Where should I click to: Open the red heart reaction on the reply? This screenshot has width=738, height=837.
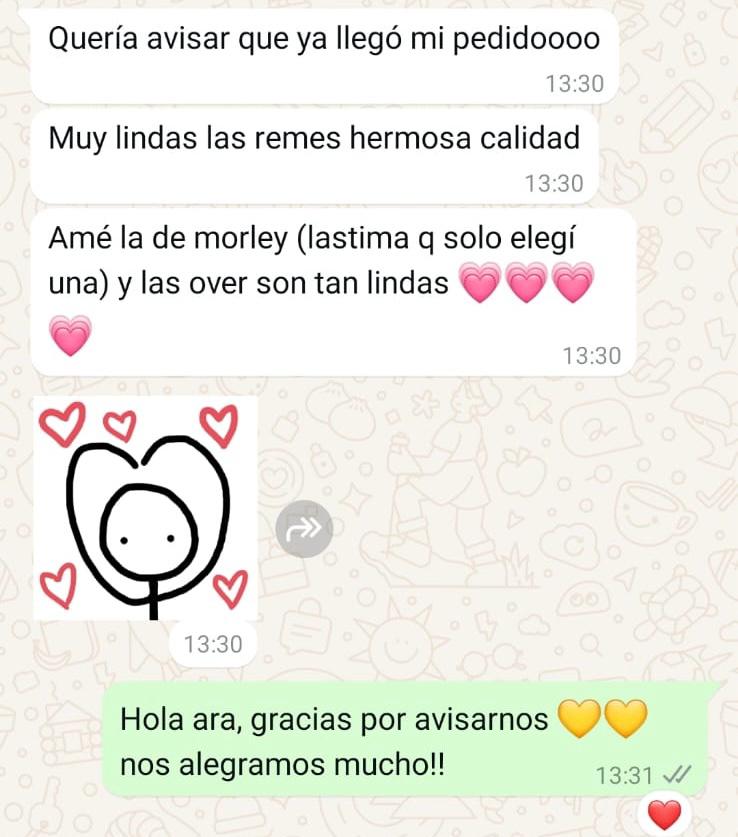coord(664,813)
